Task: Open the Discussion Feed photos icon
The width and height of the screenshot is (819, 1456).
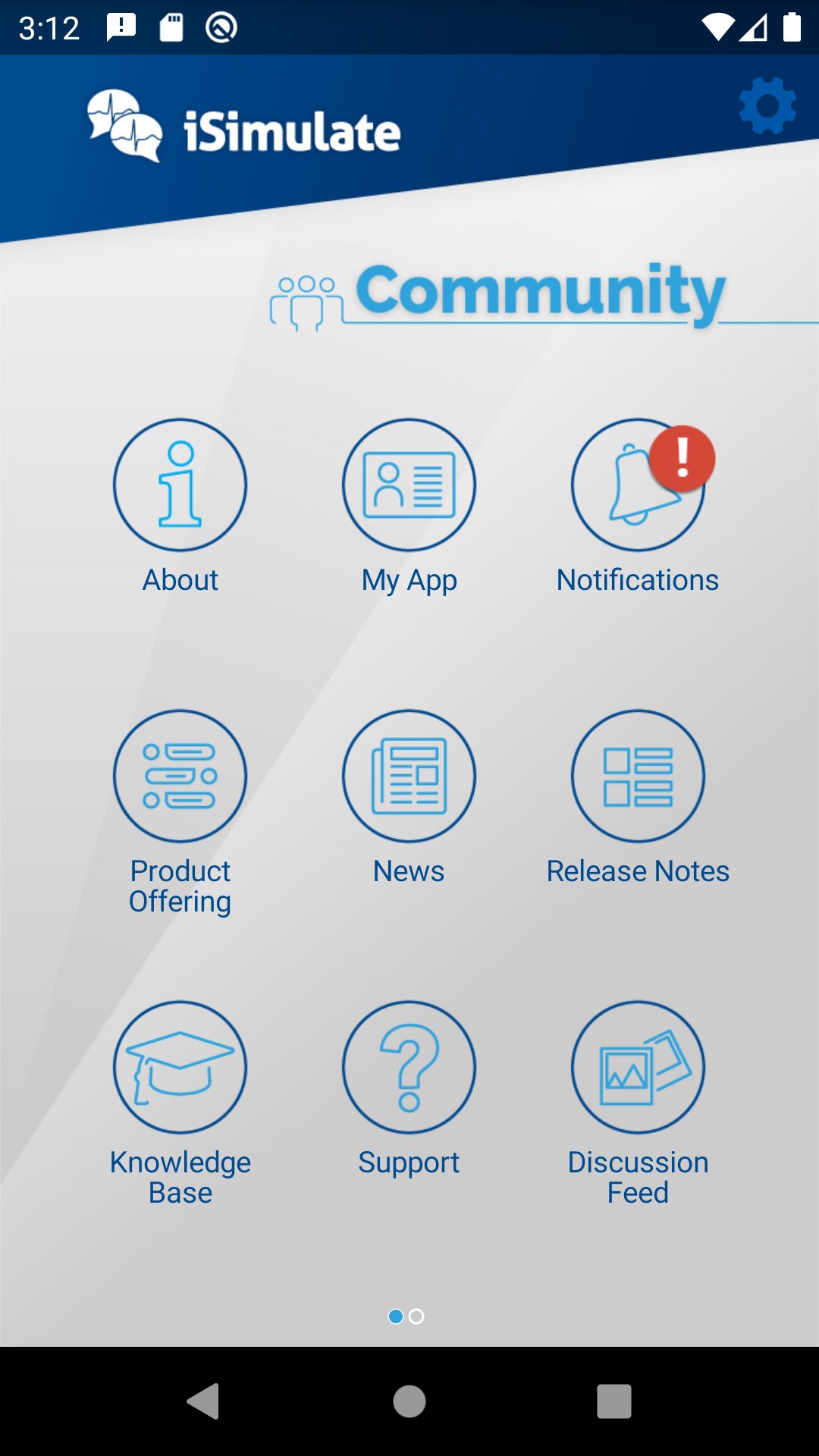Action: coord(638,1067)
